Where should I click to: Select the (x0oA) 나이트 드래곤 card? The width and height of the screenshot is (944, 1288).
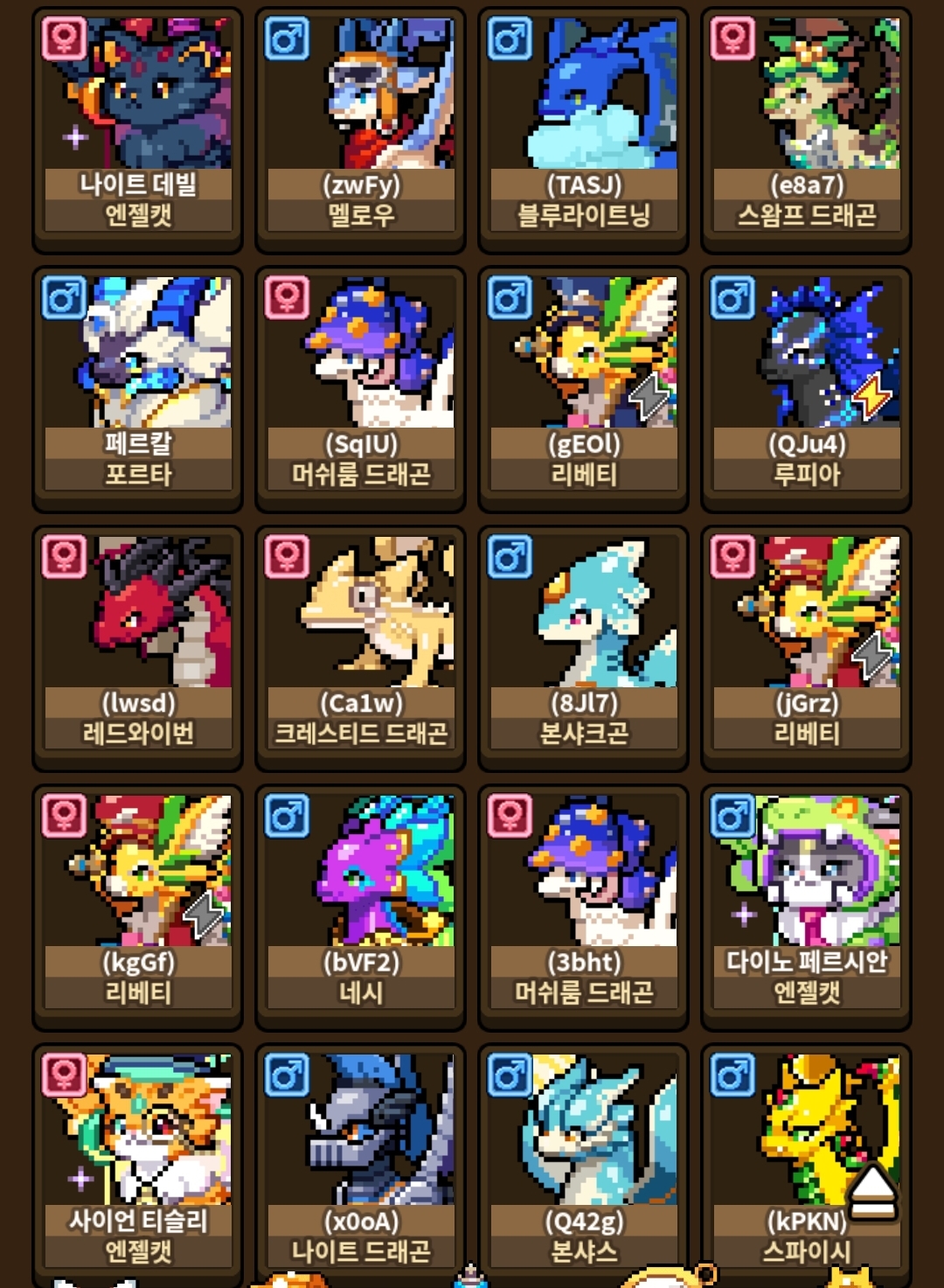(360, 1159)
